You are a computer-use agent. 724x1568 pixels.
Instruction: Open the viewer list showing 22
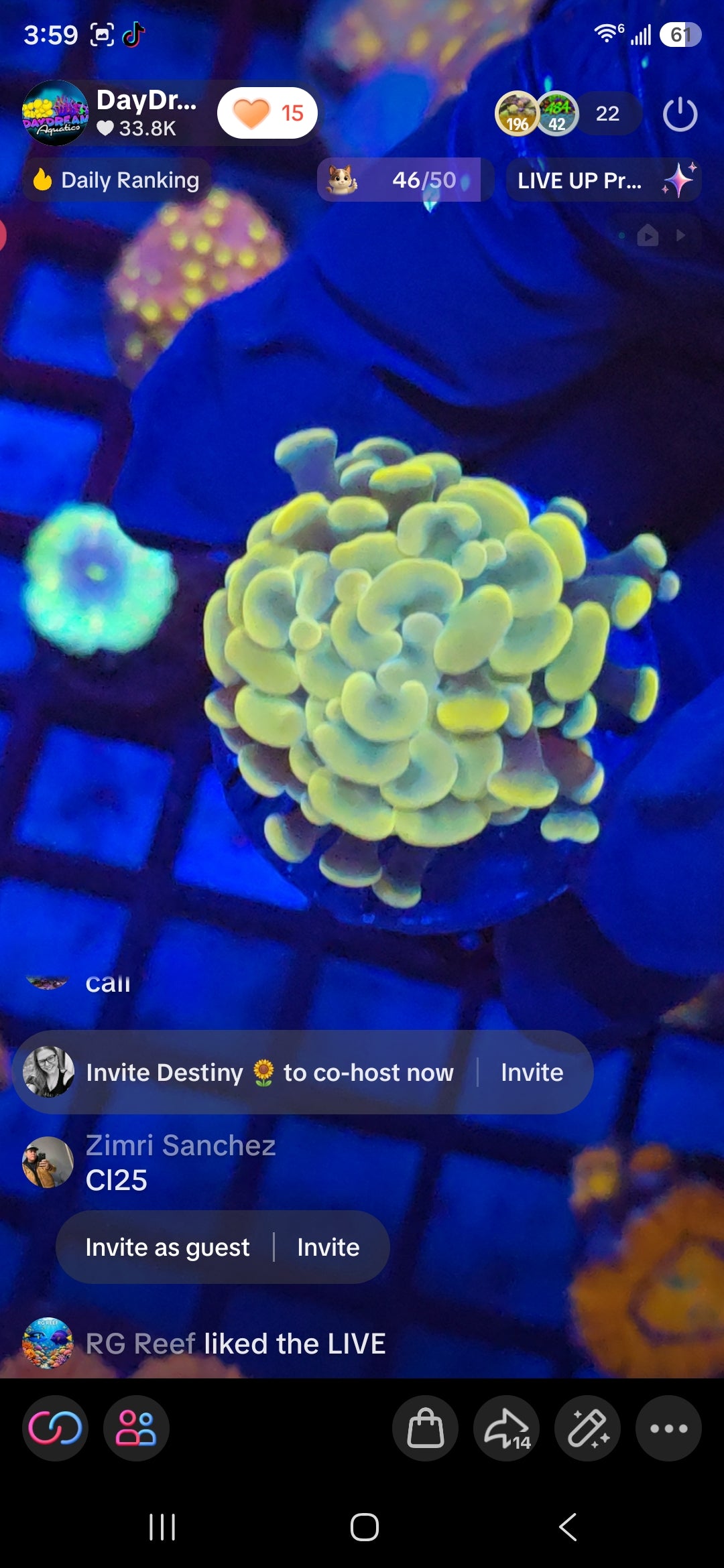coord(607,113)
